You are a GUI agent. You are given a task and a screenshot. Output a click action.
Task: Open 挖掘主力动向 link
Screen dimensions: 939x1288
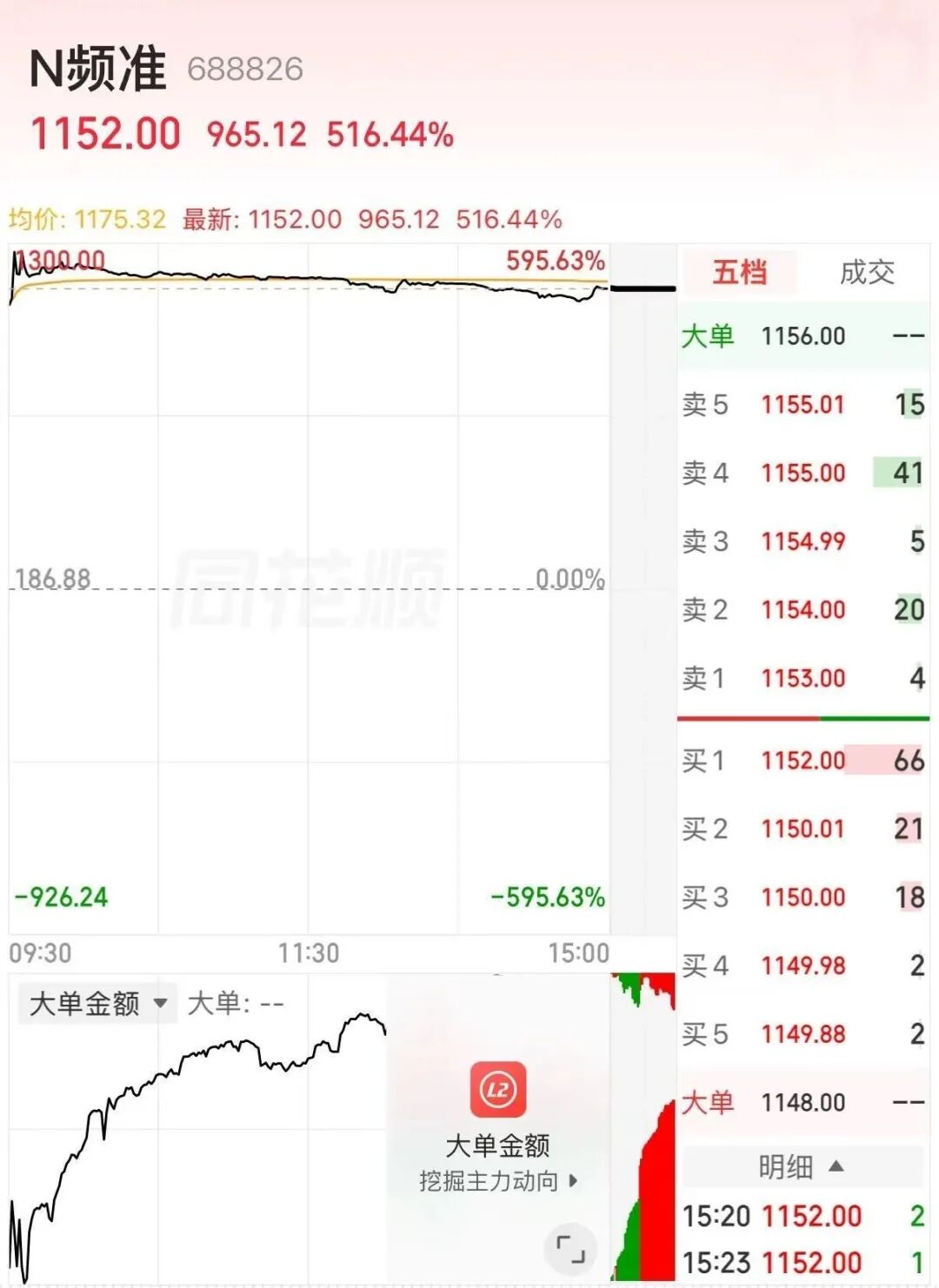coord(498,1181)
